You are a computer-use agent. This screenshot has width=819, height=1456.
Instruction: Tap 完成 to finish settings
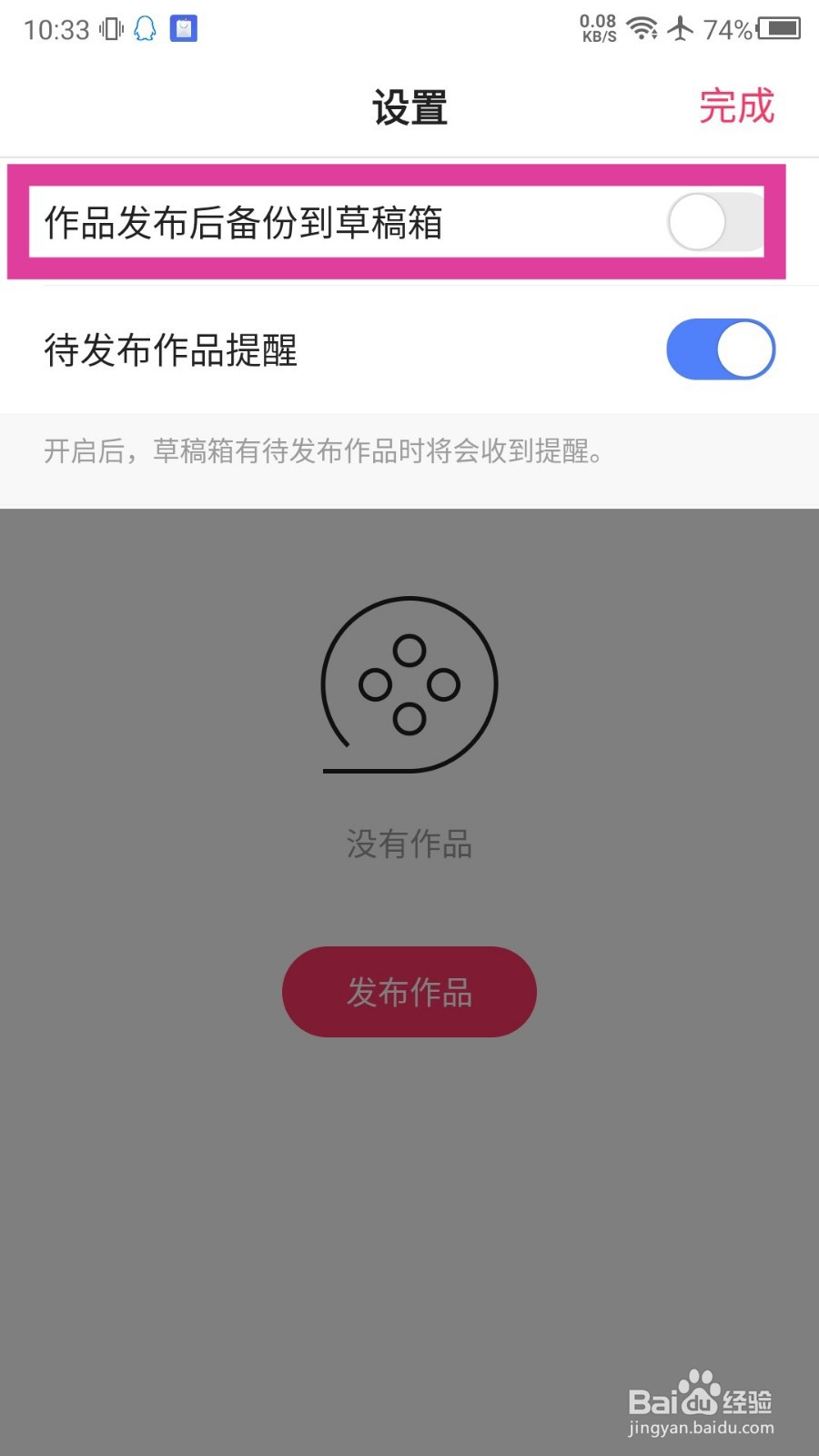(735, 107)
